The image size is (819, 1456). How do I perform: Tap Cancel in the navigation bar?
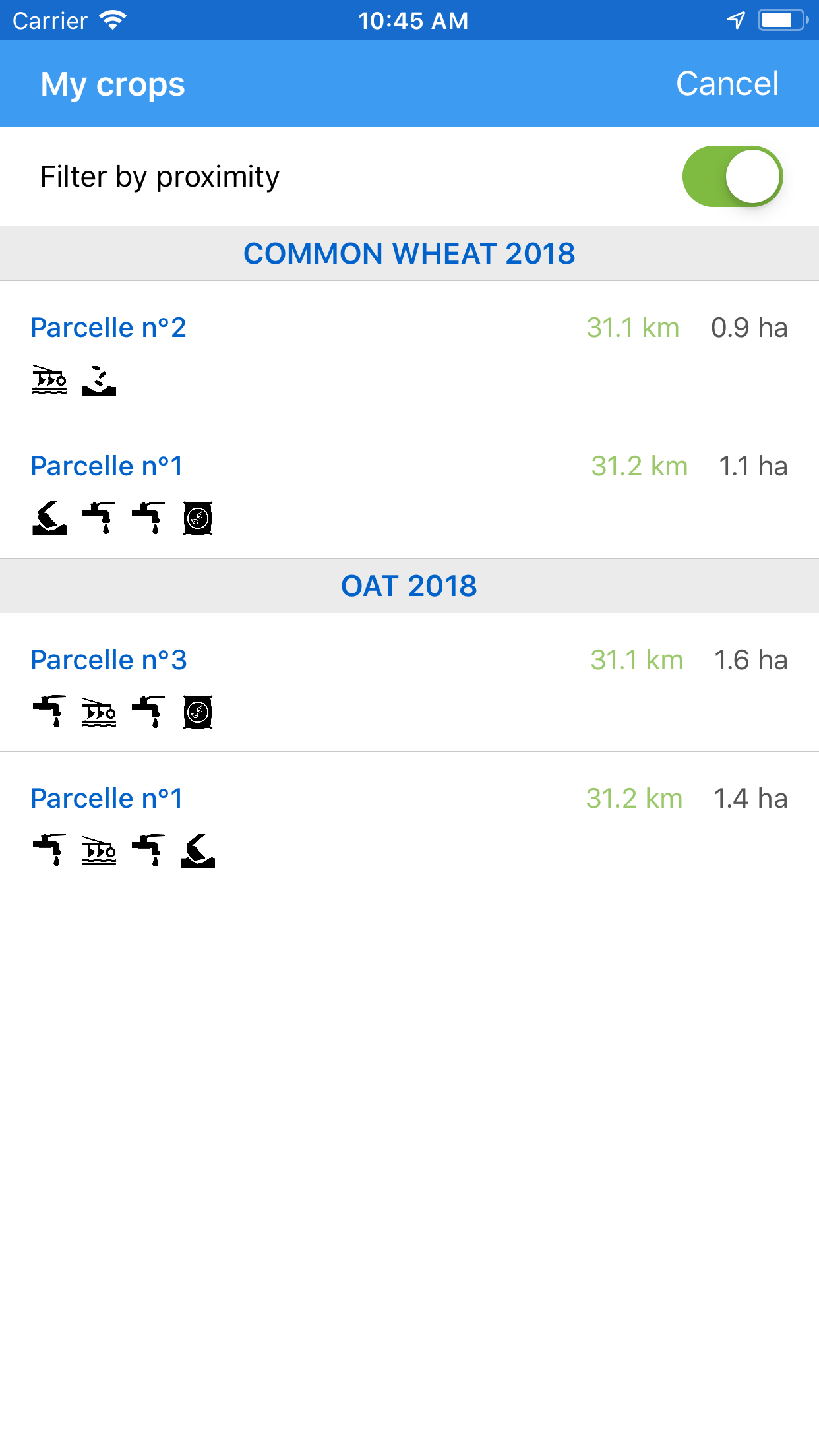727,83
